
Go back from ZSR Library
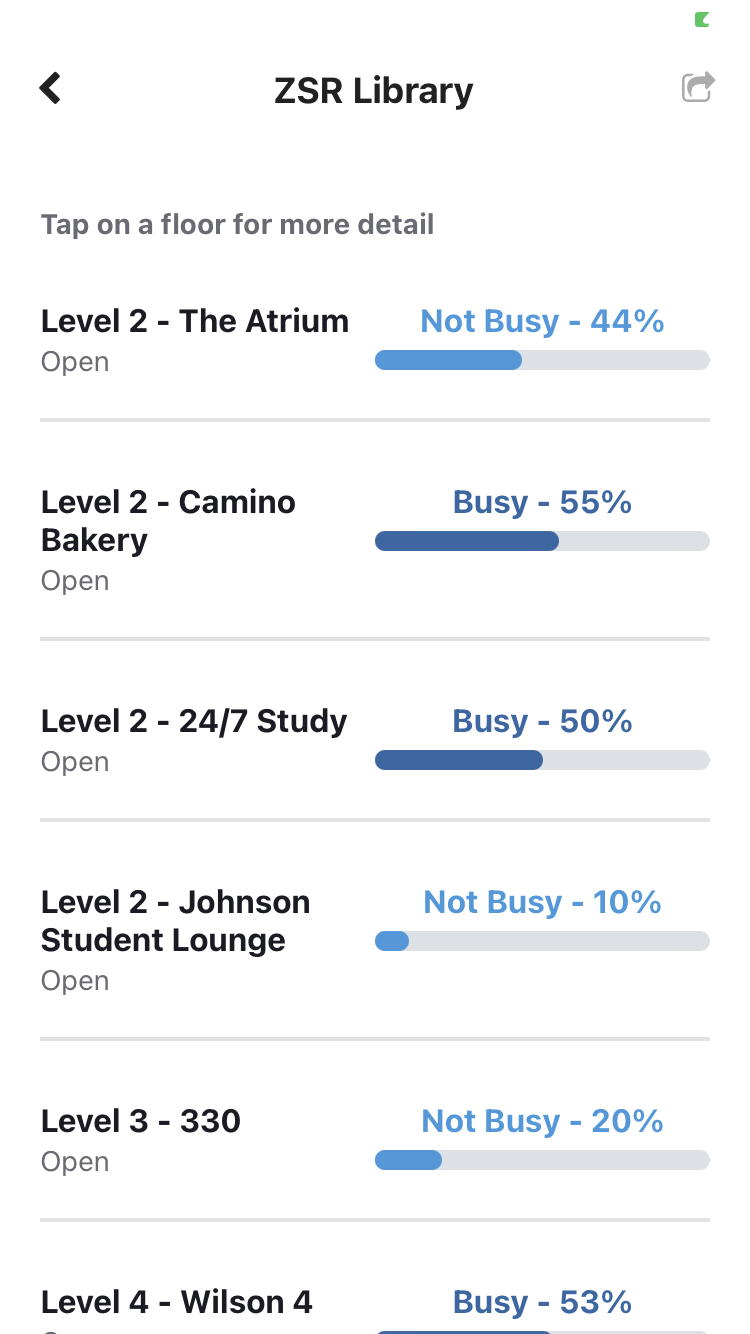(50, 88)
